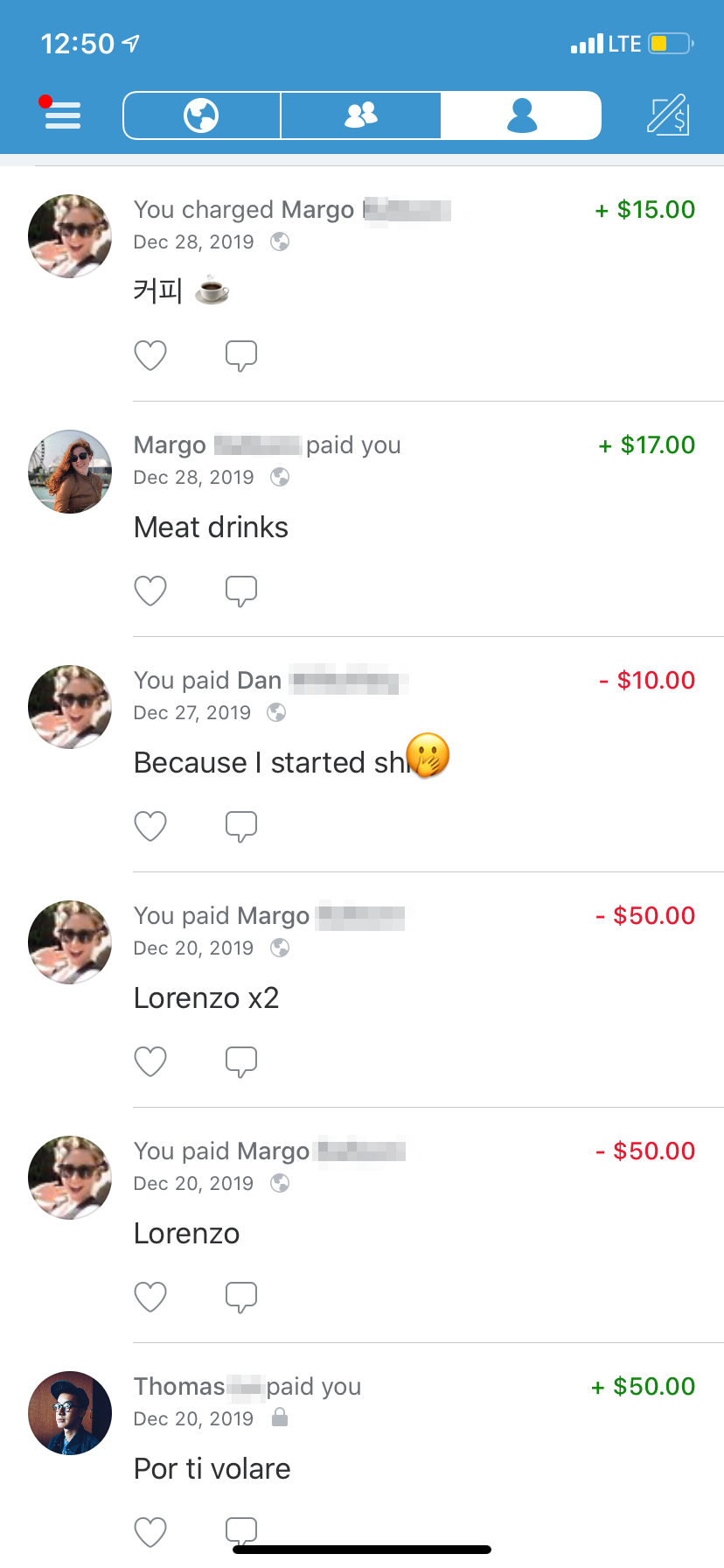Comment on the payment to Dan

coord(241,827)
